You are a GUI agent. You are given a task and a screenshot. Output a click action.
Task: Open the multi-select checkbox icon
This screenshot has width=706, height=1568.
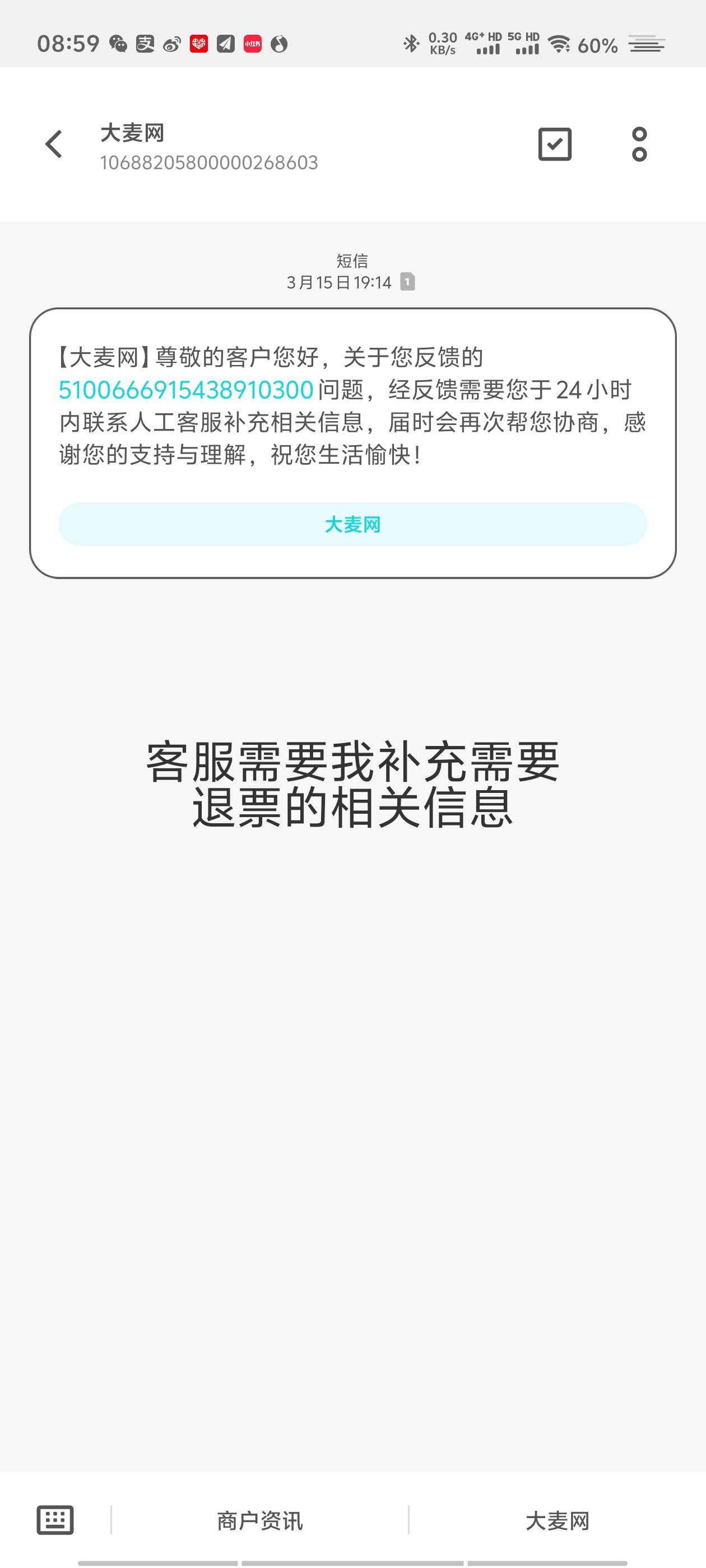[x=554, y=144]
